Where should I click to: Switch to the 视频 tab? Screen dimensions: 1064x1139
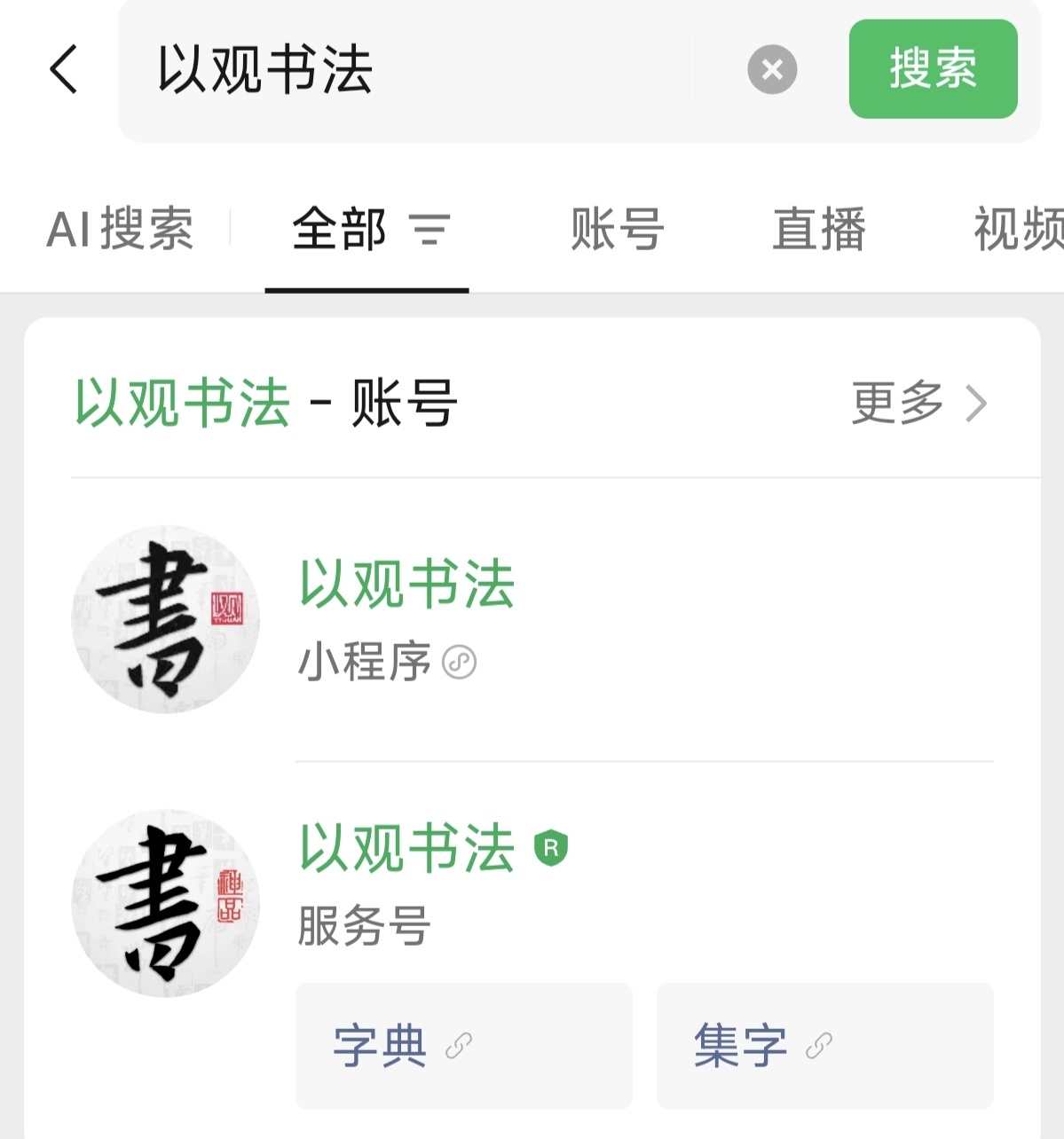click(1016, 229)
